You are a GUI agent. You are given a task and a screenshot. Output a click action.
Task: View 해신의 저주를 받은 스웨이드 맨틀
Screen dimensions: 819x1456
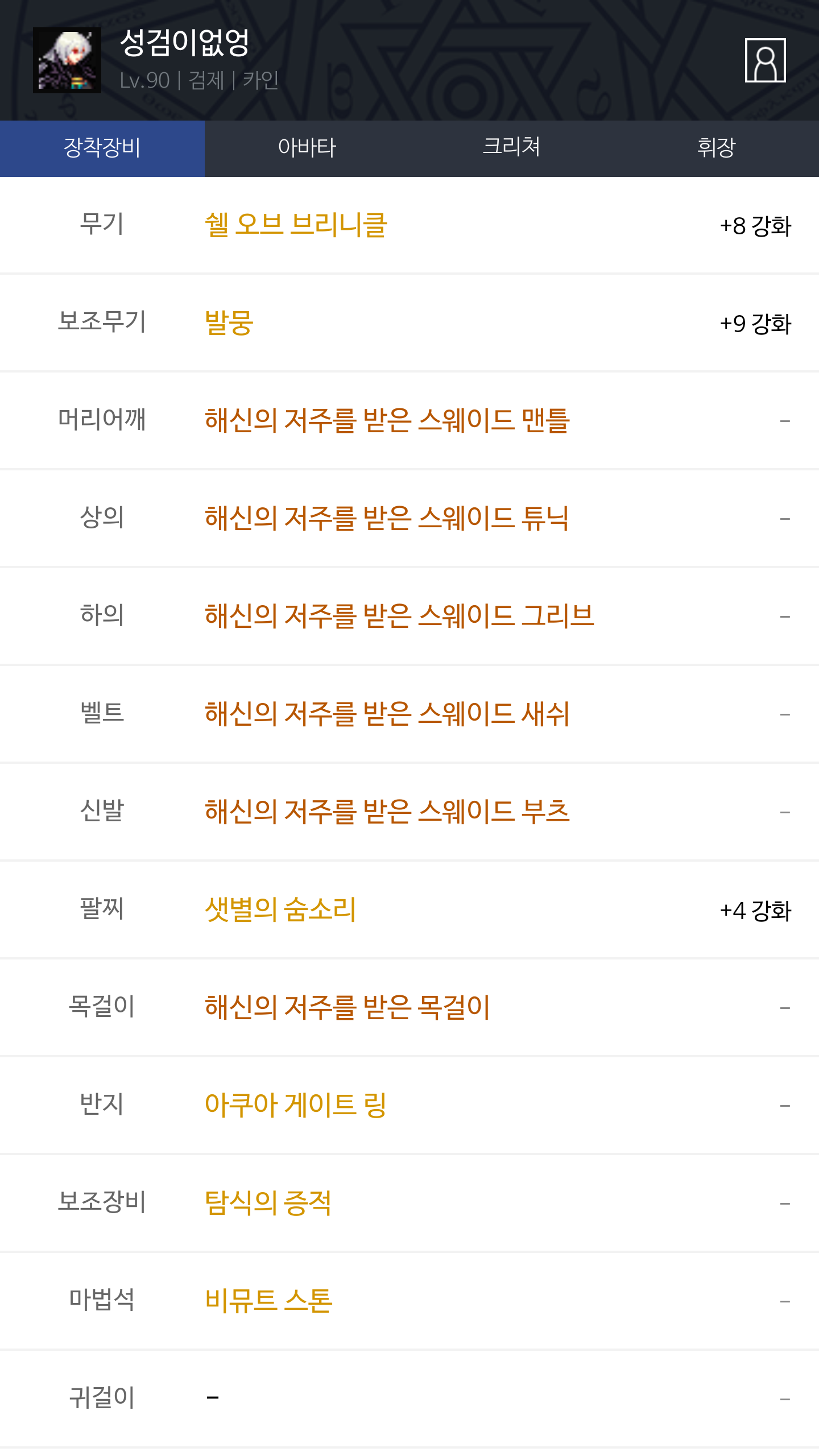click(387, 420)
